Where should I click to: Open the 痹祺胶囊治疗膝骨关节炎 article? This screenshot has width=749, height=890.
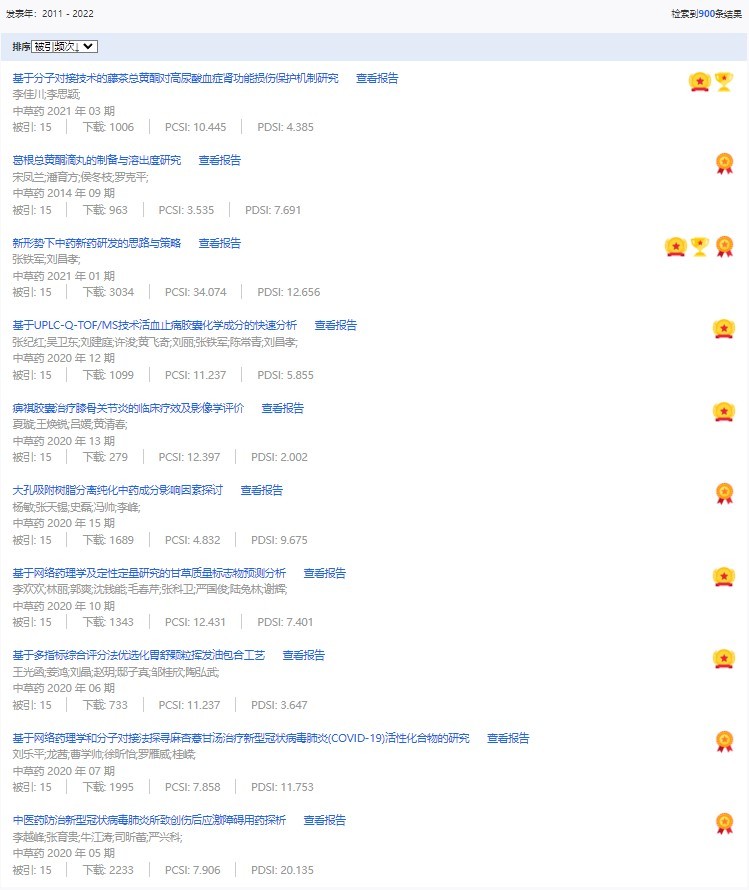(128, 408)
